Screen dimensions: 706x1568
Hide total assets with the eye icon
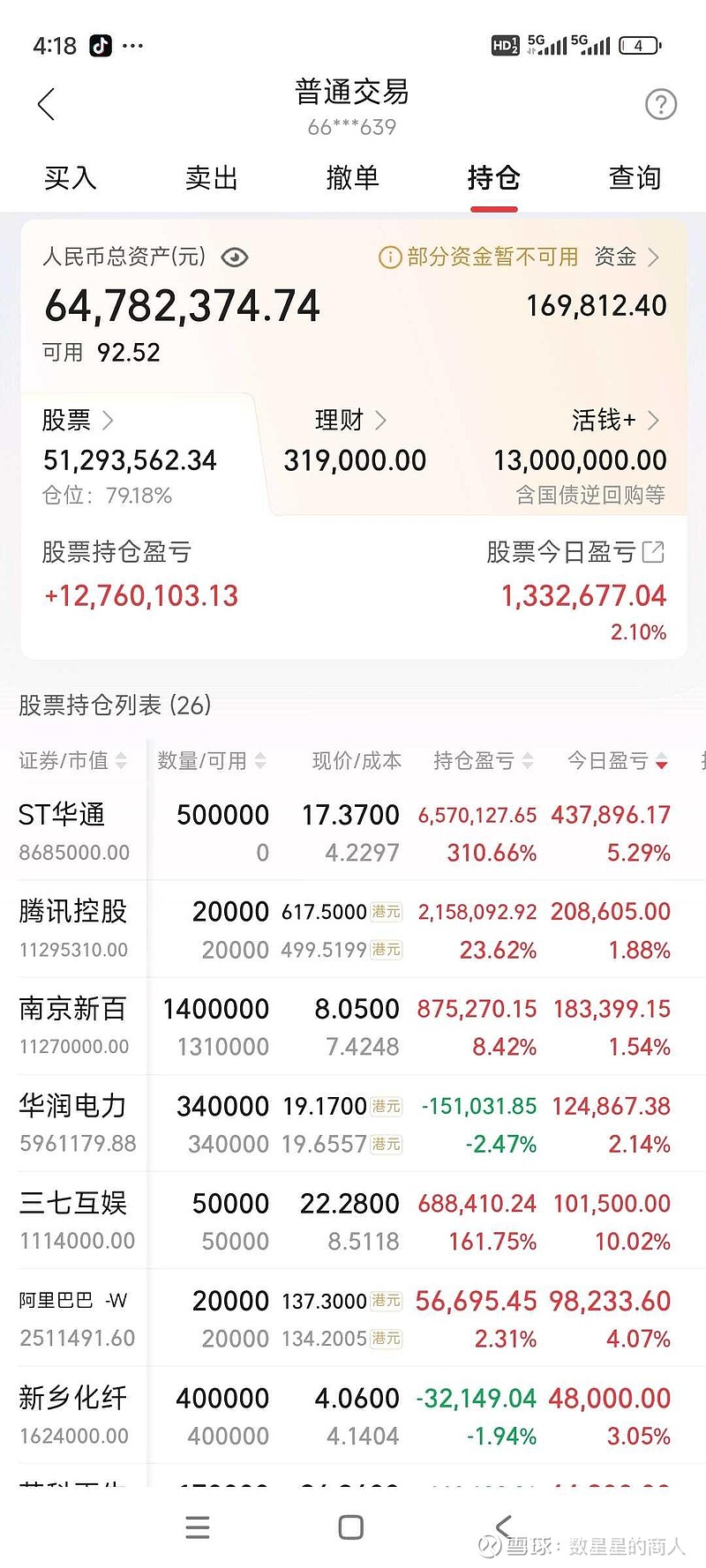point(235,258)
